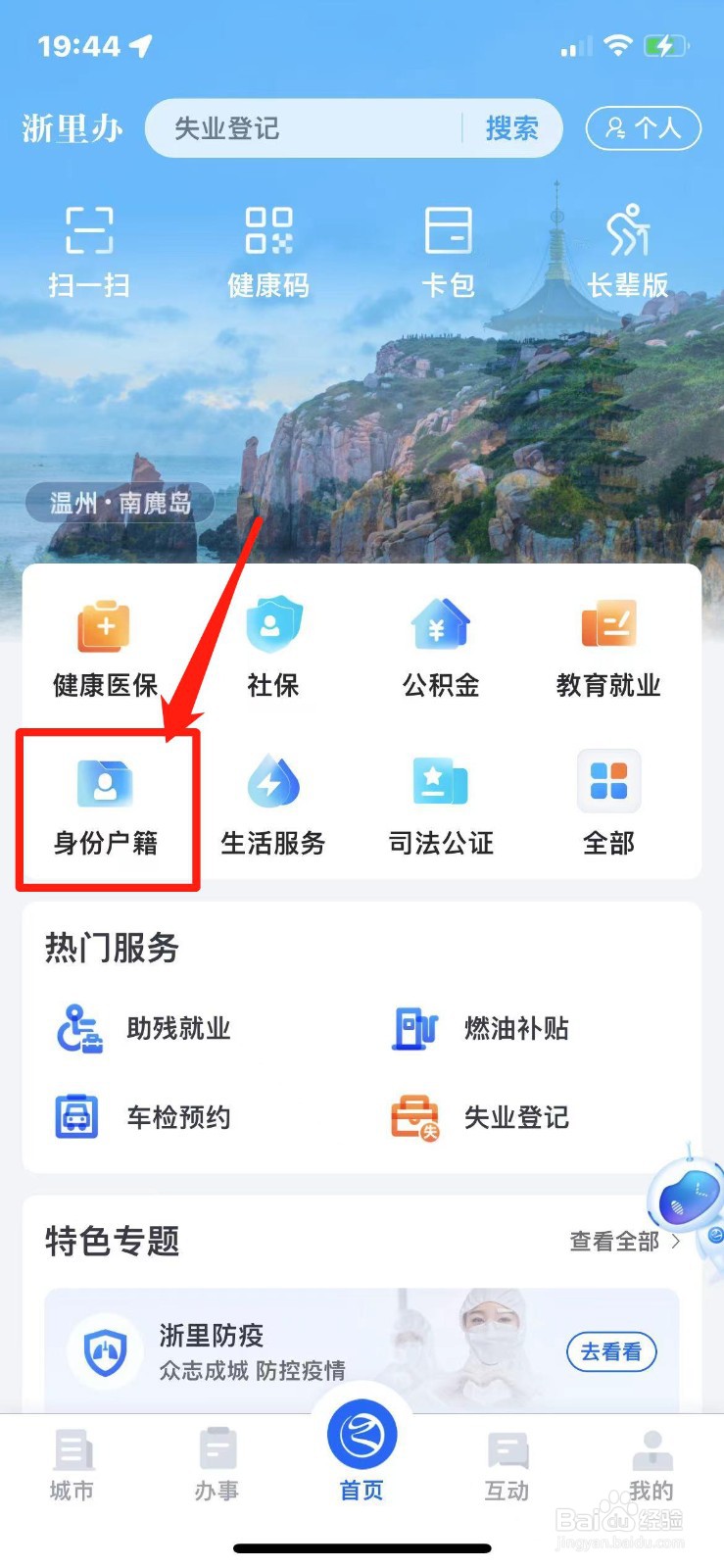The height and width of the screenshot is (1568, 724).
Task: Select the 教育就业 service icon
Action: pos(607,642)
